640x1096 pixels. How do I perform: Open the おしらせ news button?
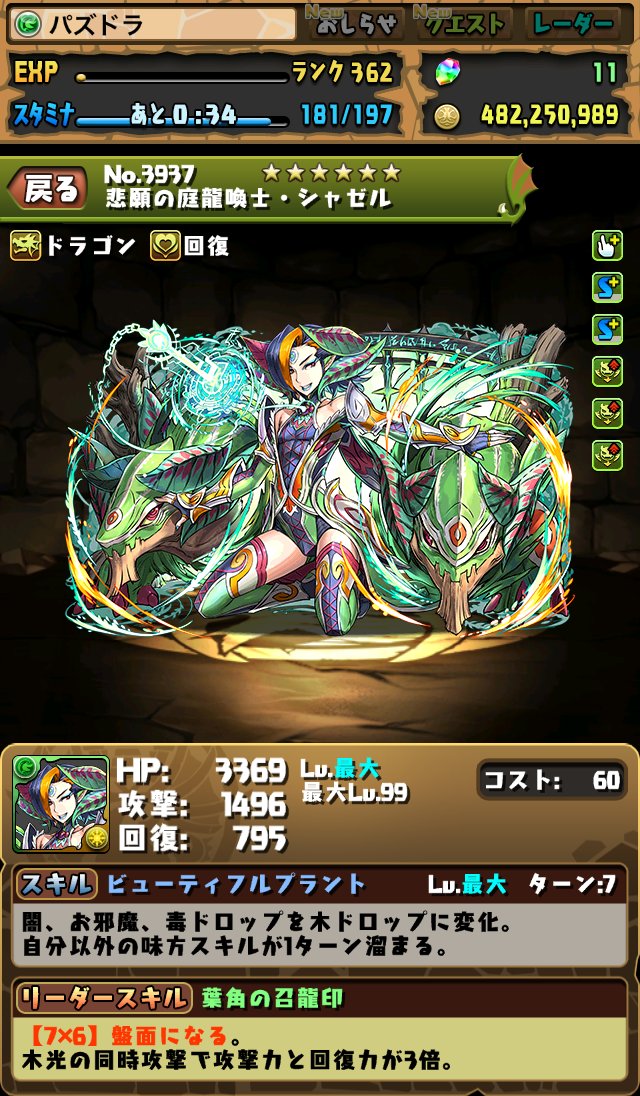point(357,24)
